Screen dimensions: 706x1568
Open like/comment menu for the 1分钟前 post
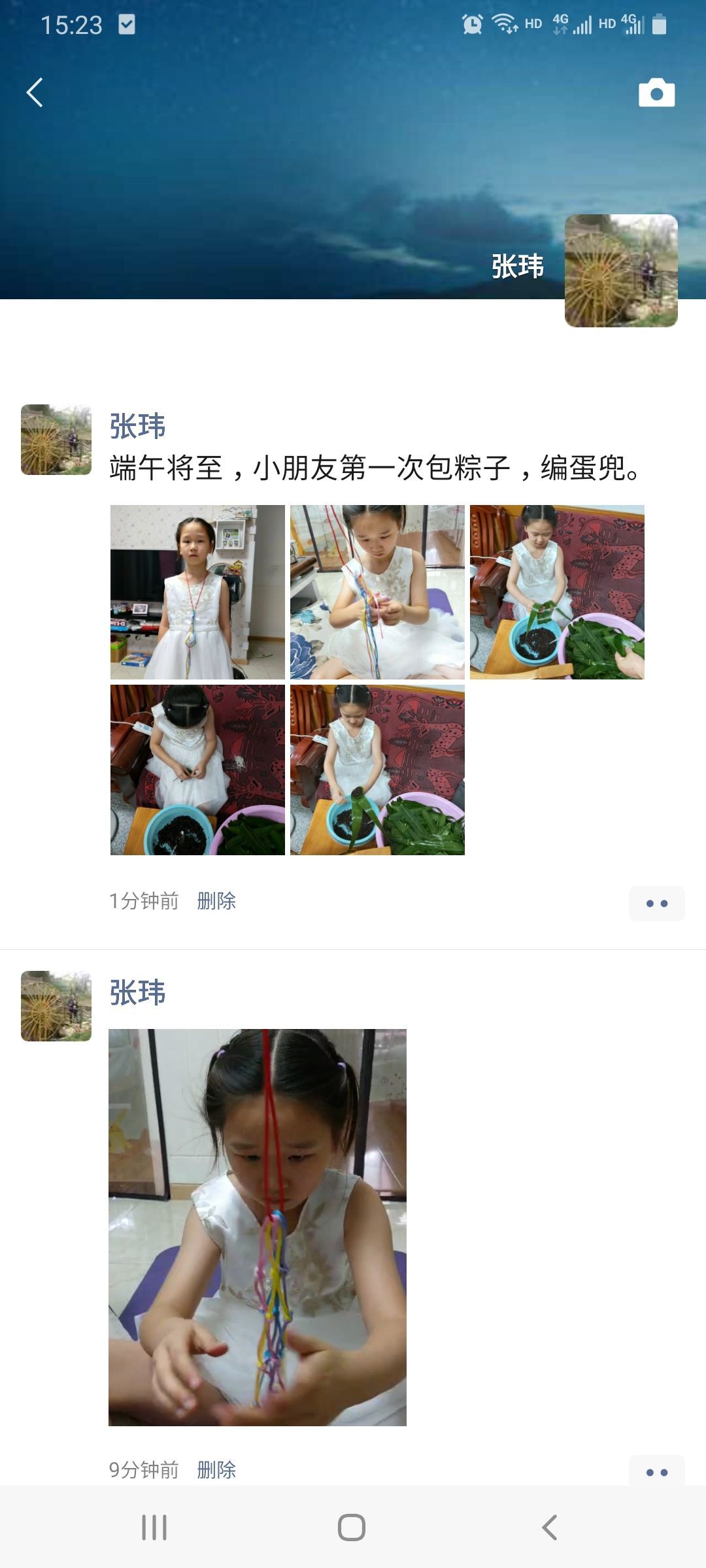click(656, 904)
